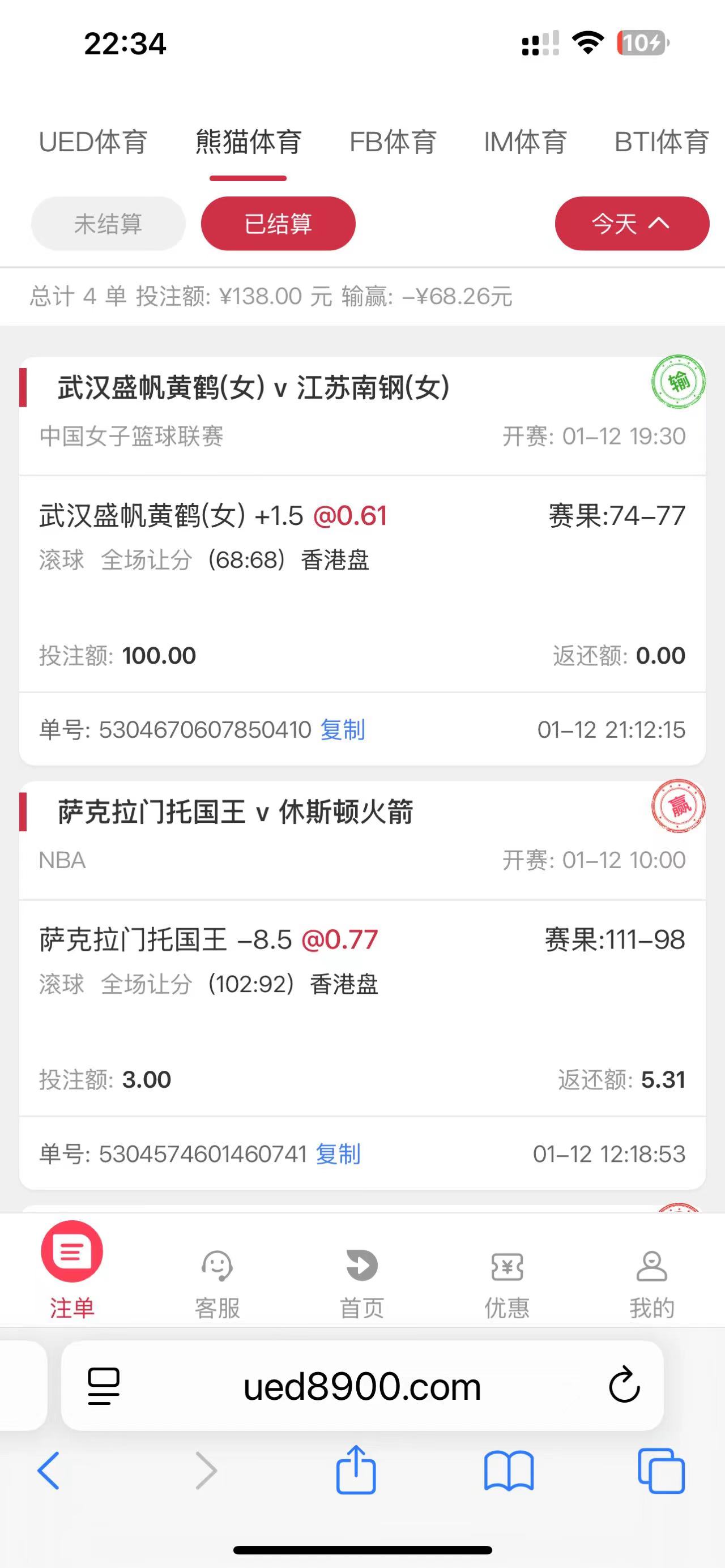This screenshot has height=1568, width=725.
Task: Expand the 今天 date dropdown
Action: click(x=631, y=224)
